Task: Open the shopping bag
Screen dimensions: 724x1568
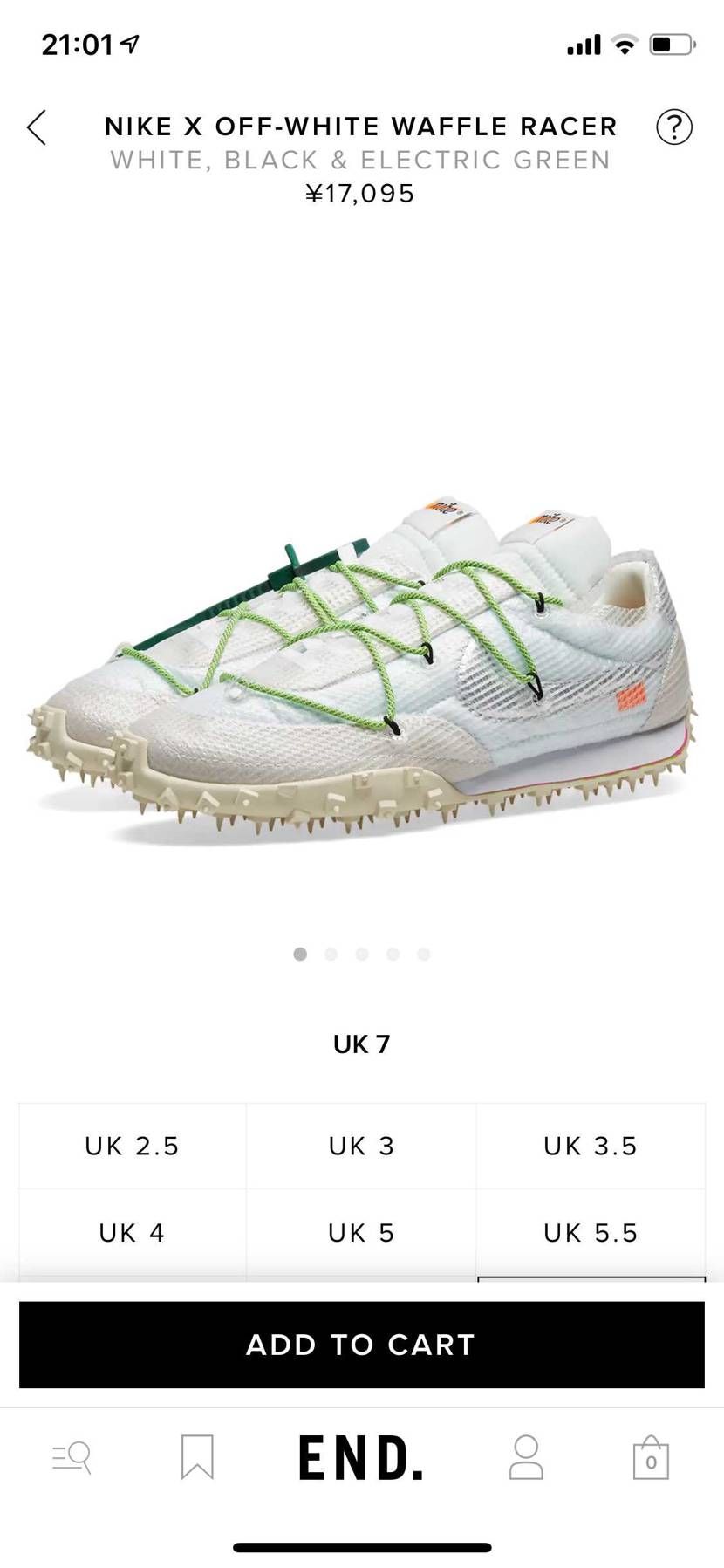Action: pos(651,1457)
